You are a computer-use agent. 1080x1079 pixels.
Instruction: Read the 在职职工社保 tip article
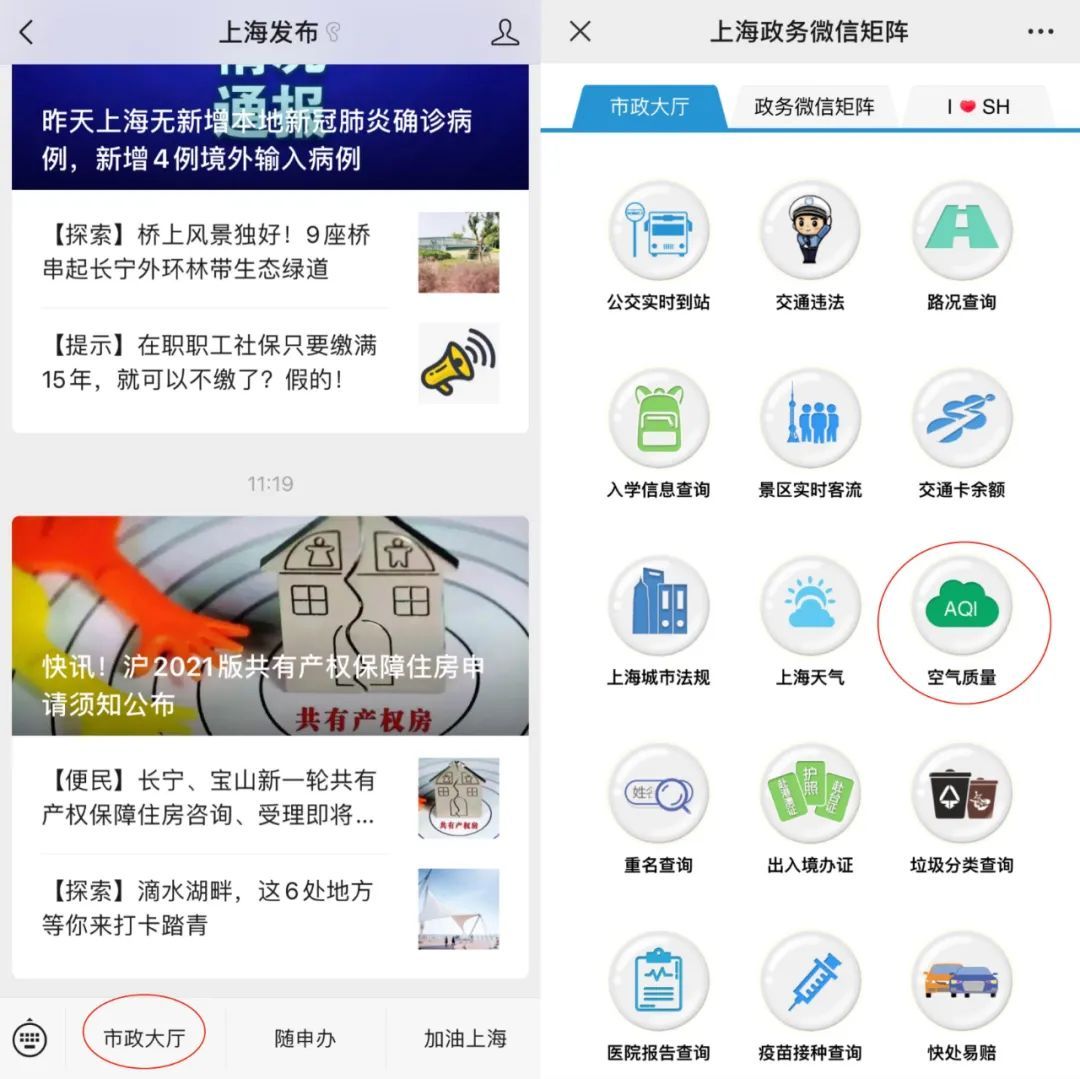click(x=270, y=364)
